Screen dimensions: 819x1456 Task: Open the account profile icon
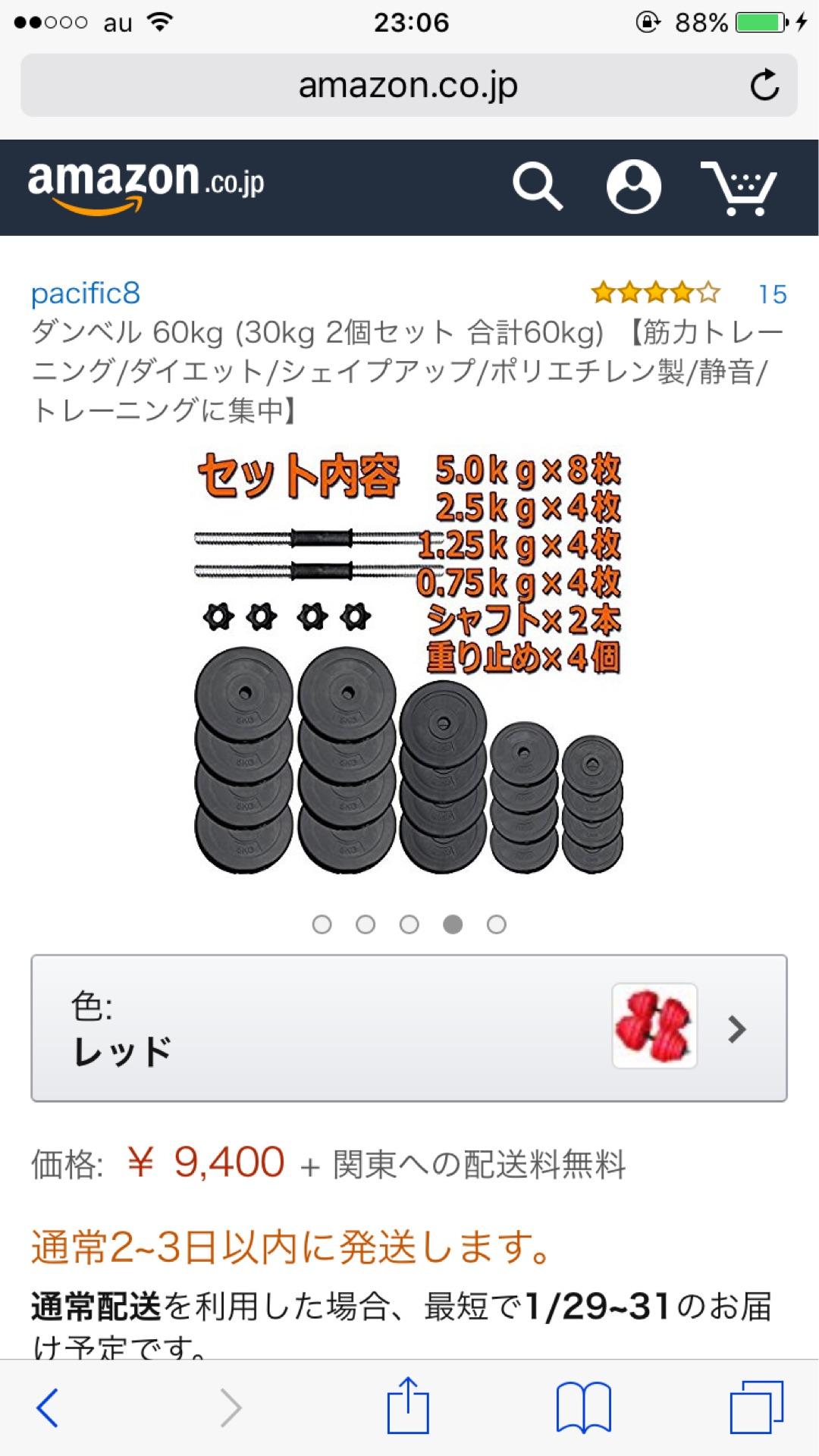633,186
